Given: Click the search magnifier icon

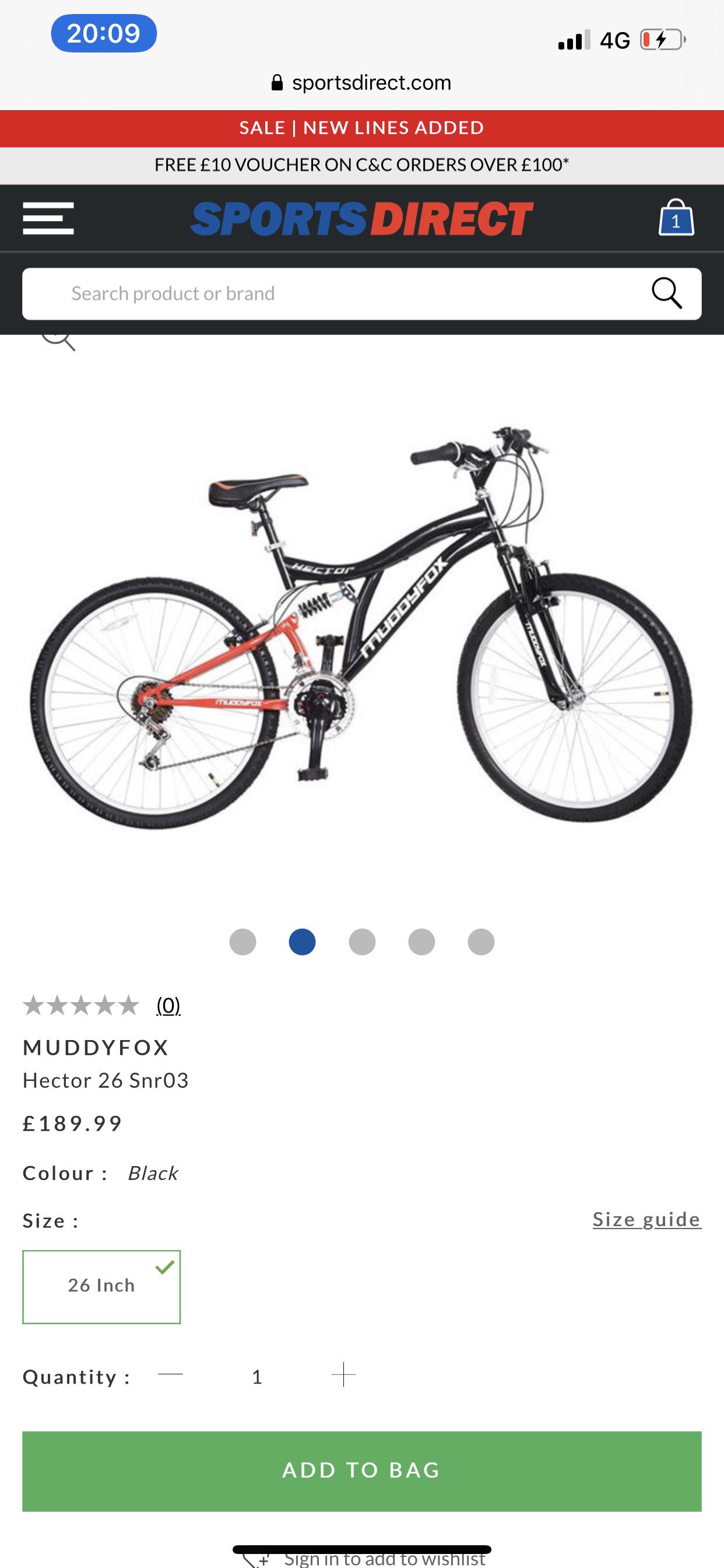Looking at the screenshot, I should (667, 293).
